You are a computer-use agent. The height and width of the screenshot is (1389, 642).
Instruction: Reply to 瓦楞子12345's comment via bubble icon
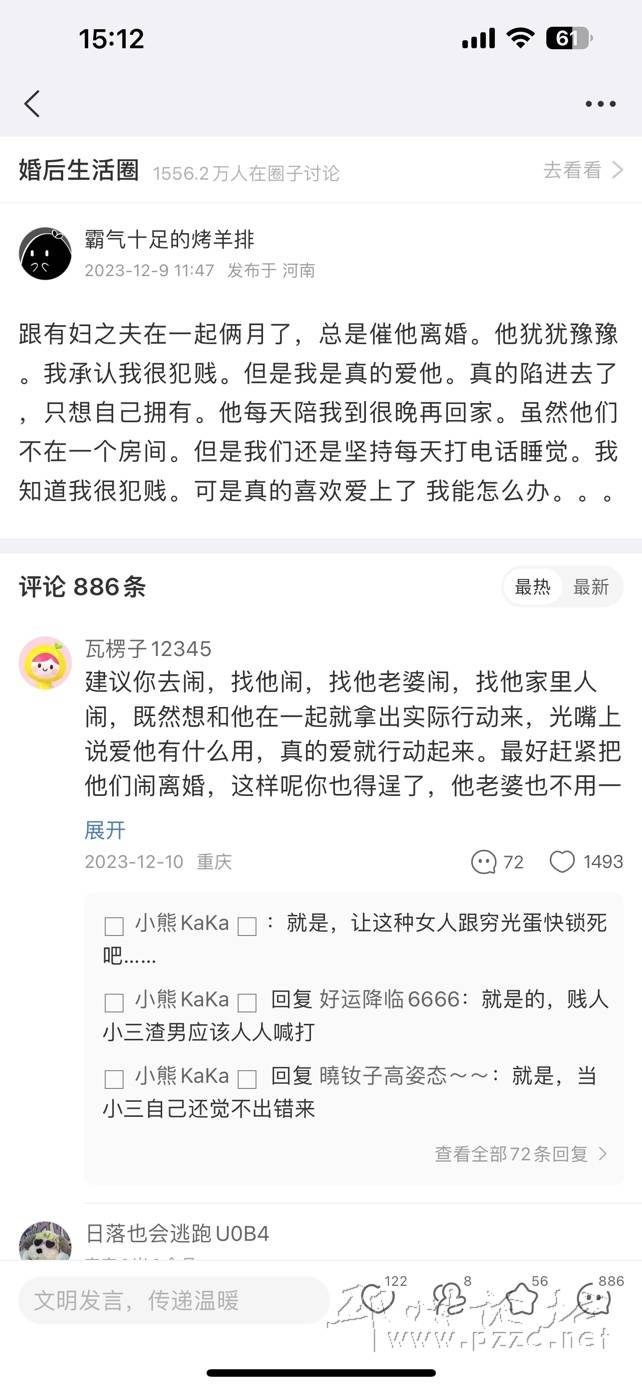[x=484, y=861]
